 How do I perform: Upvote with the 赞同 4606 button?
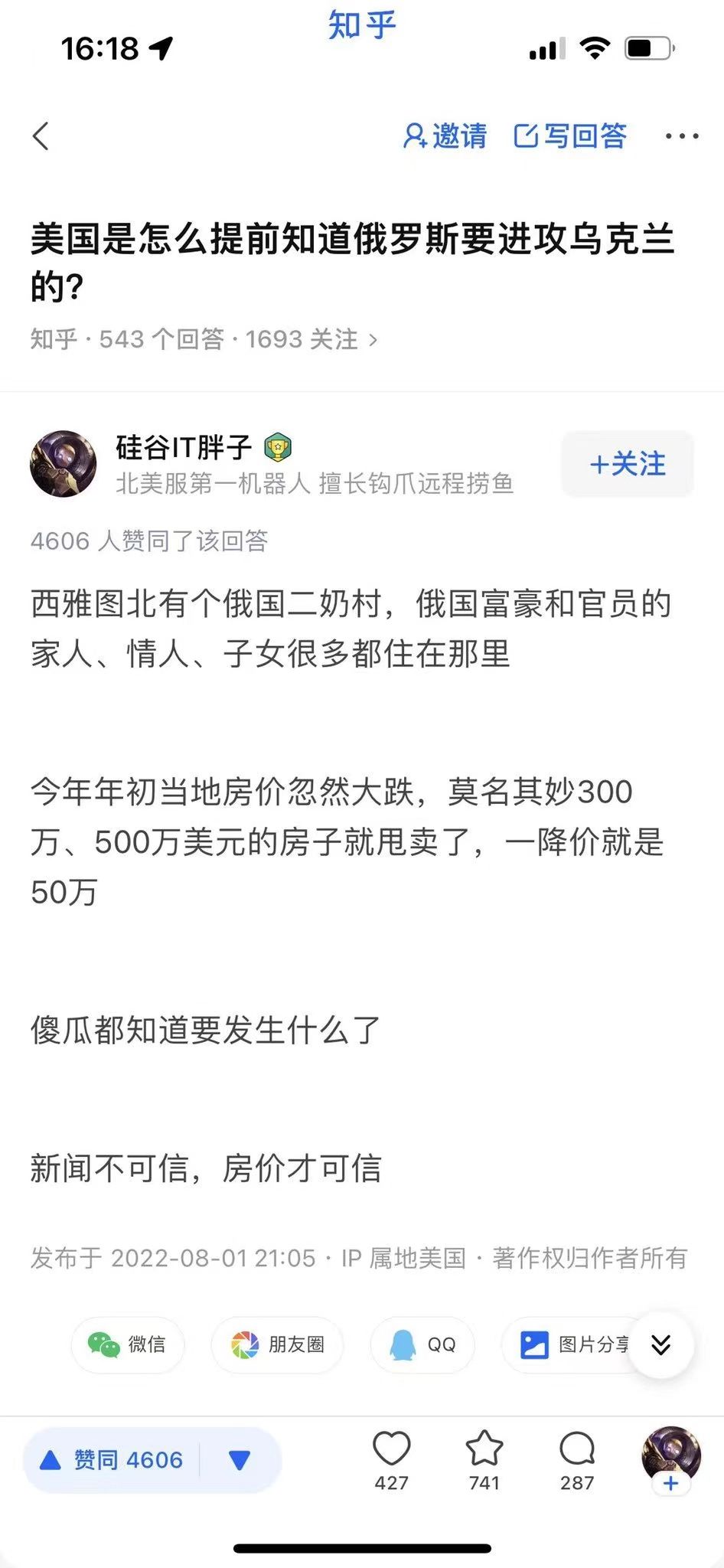tap(111, 1460)
